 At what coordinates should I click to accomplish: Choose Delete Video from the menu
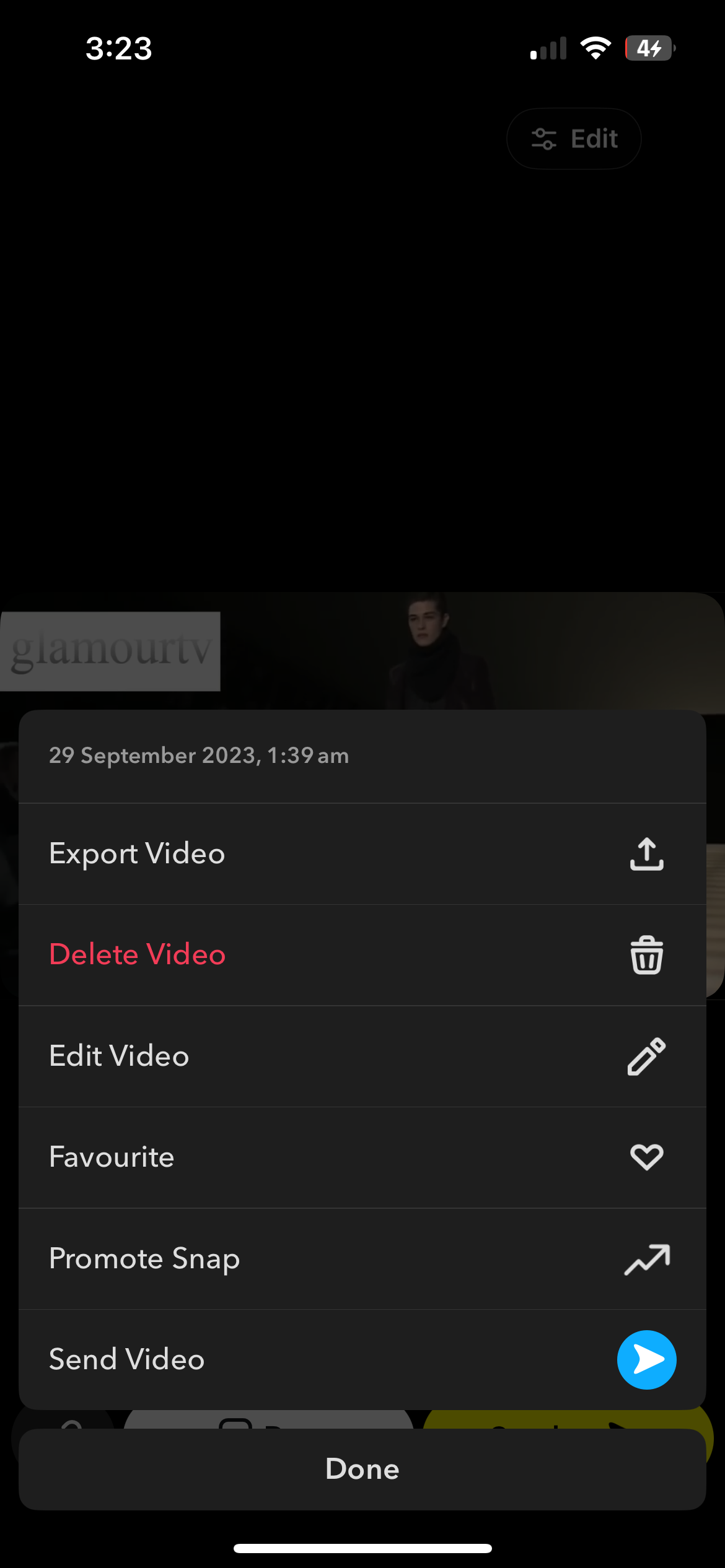(x=362, y=955)
